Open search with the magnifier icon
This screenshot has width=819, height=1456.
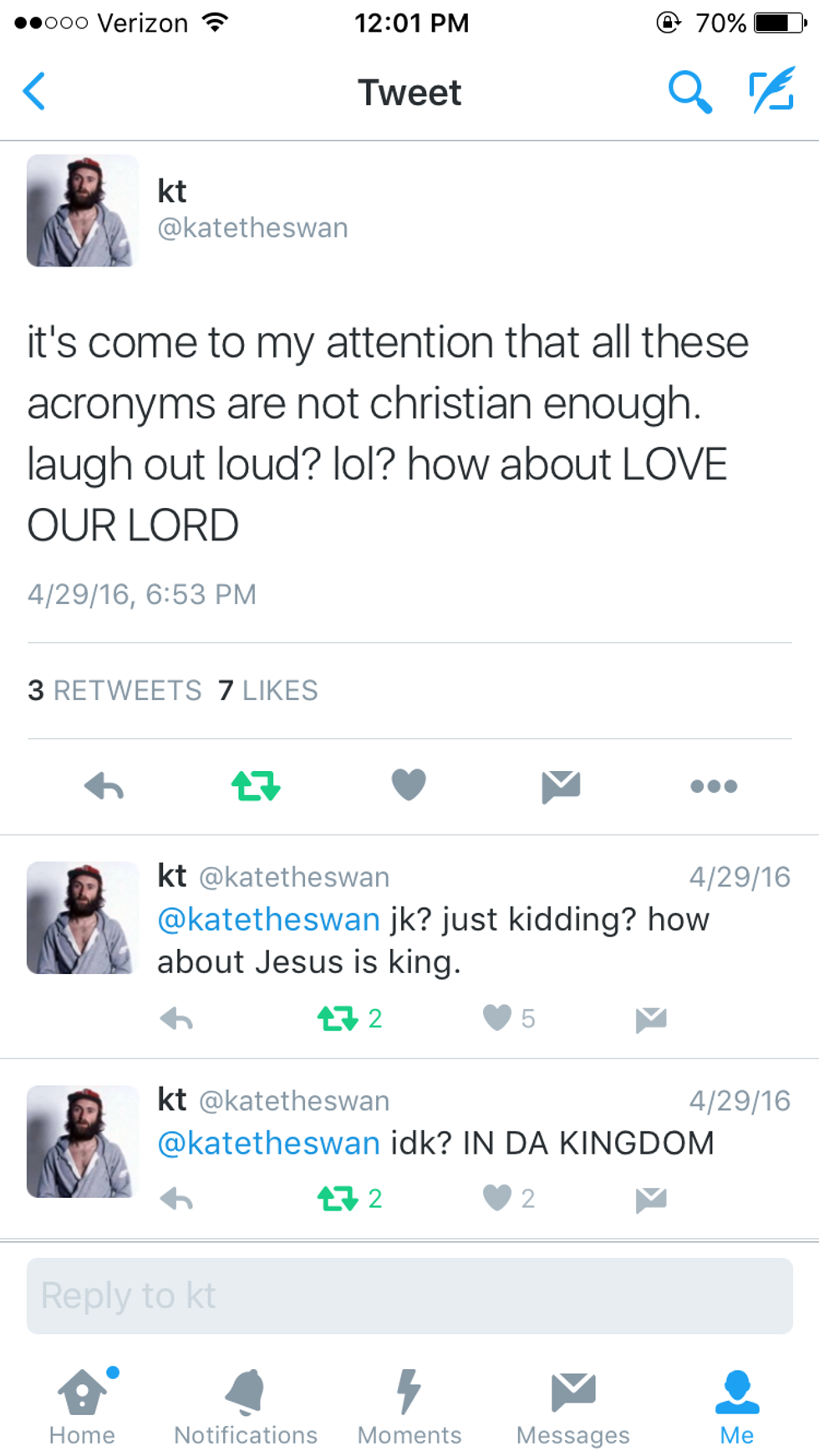click(689, 91)
